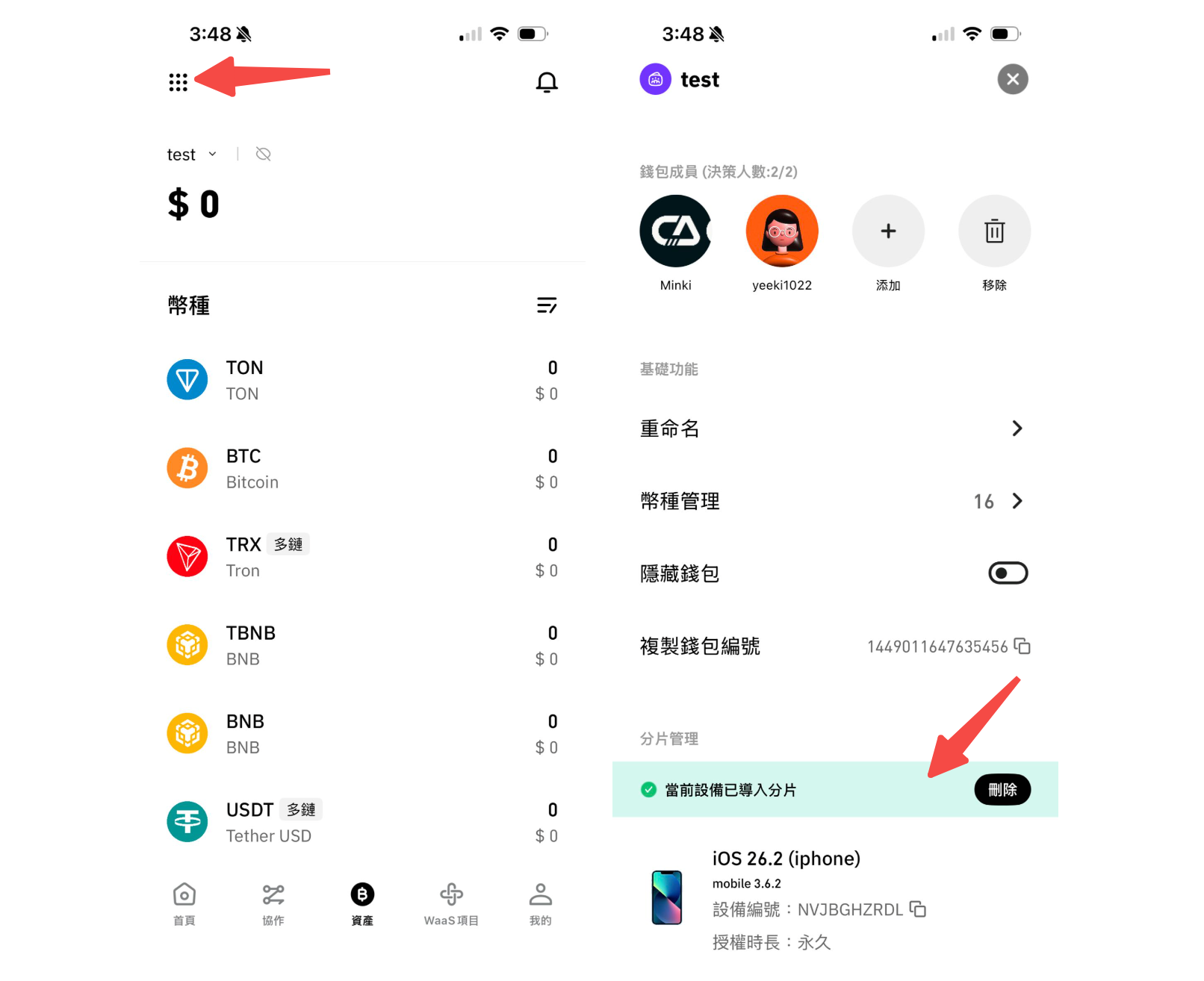
Task: Tap 刪除 to delete imported shard
Action: tap(1002, 790)
